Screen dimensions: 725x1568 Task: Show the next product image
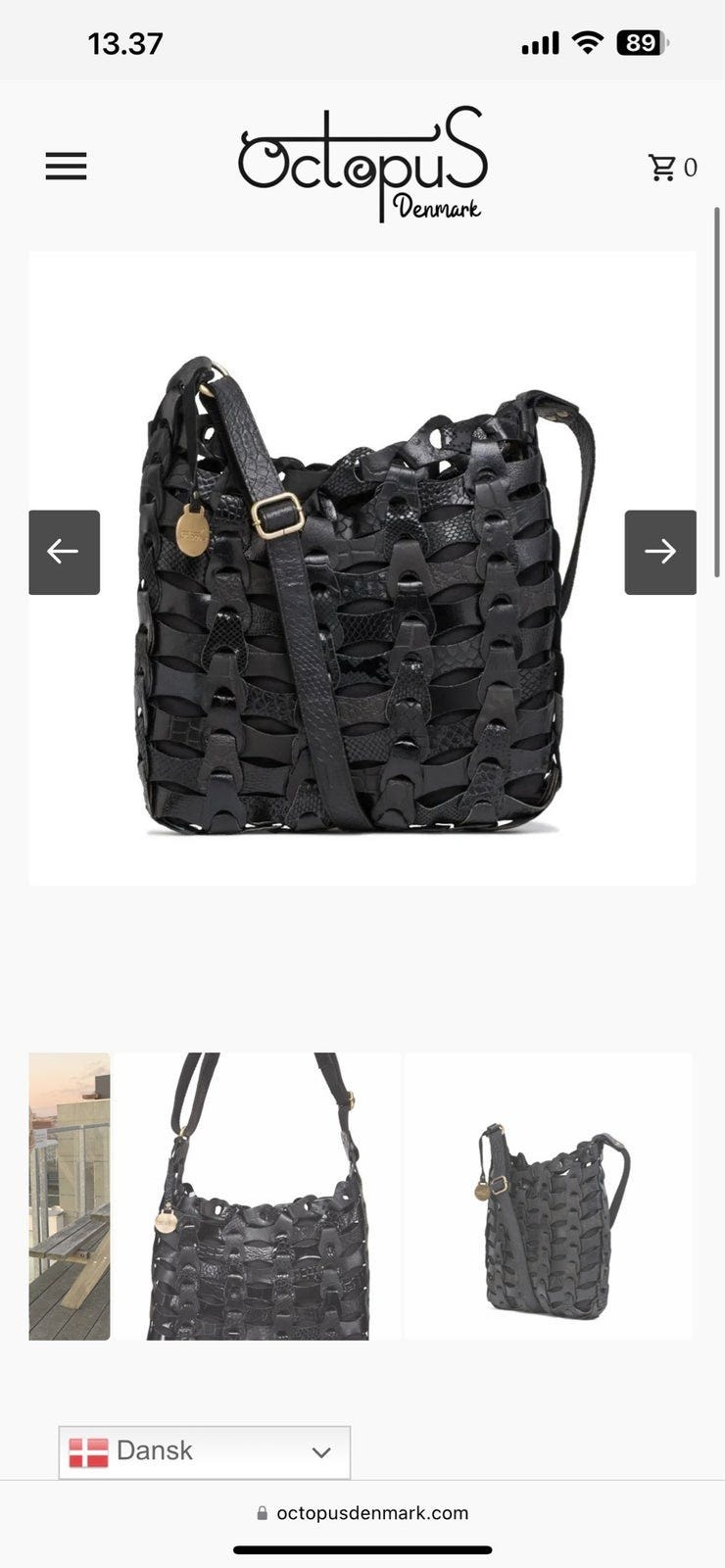(x=660, y=552)
